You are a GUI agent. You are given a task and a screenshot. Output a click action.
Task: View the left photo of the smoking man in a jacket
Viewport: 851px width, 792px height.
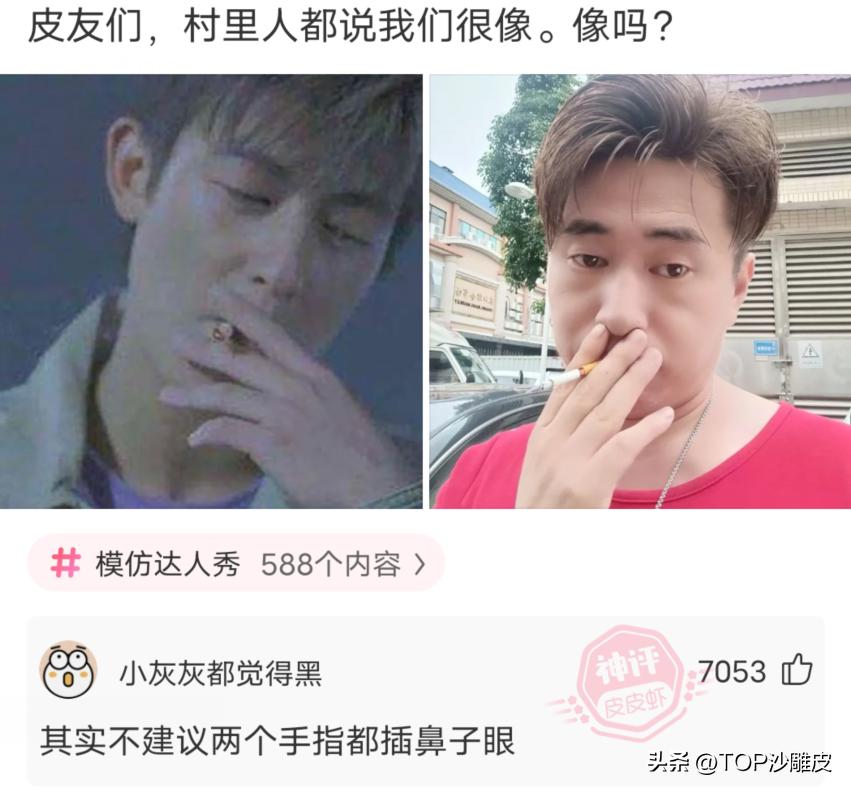[x=211, y=291]
